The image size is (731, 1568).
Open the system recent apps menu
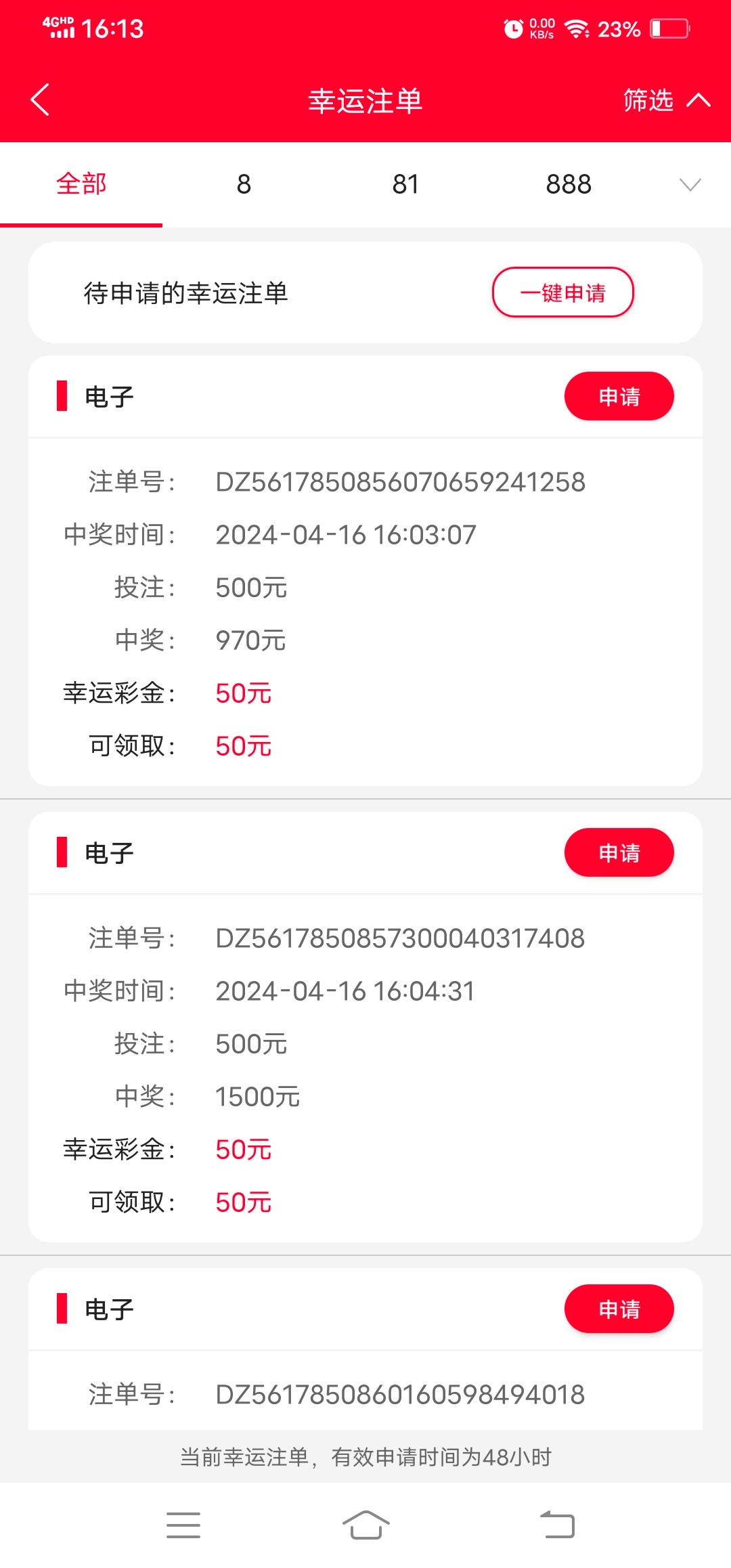183,1525
